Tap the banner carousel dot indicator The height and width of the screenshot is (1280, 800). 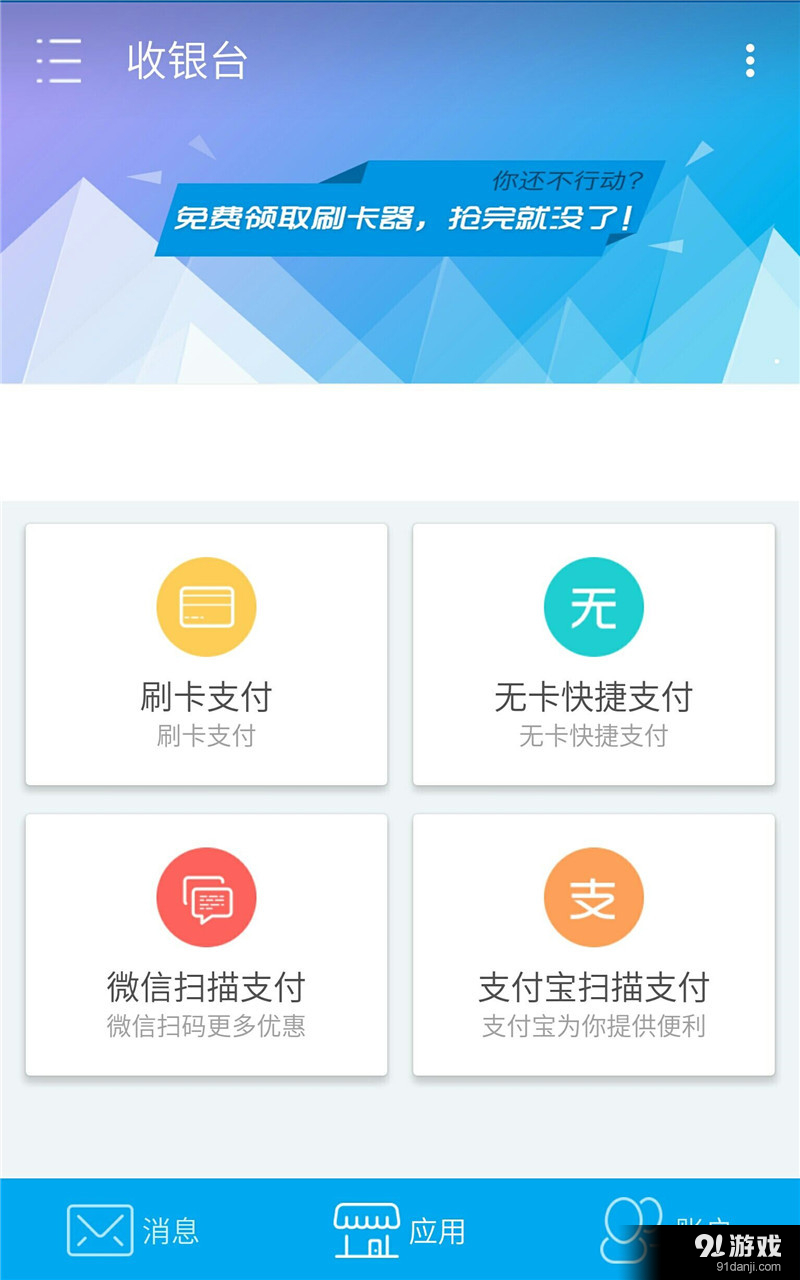click(778, 358)
